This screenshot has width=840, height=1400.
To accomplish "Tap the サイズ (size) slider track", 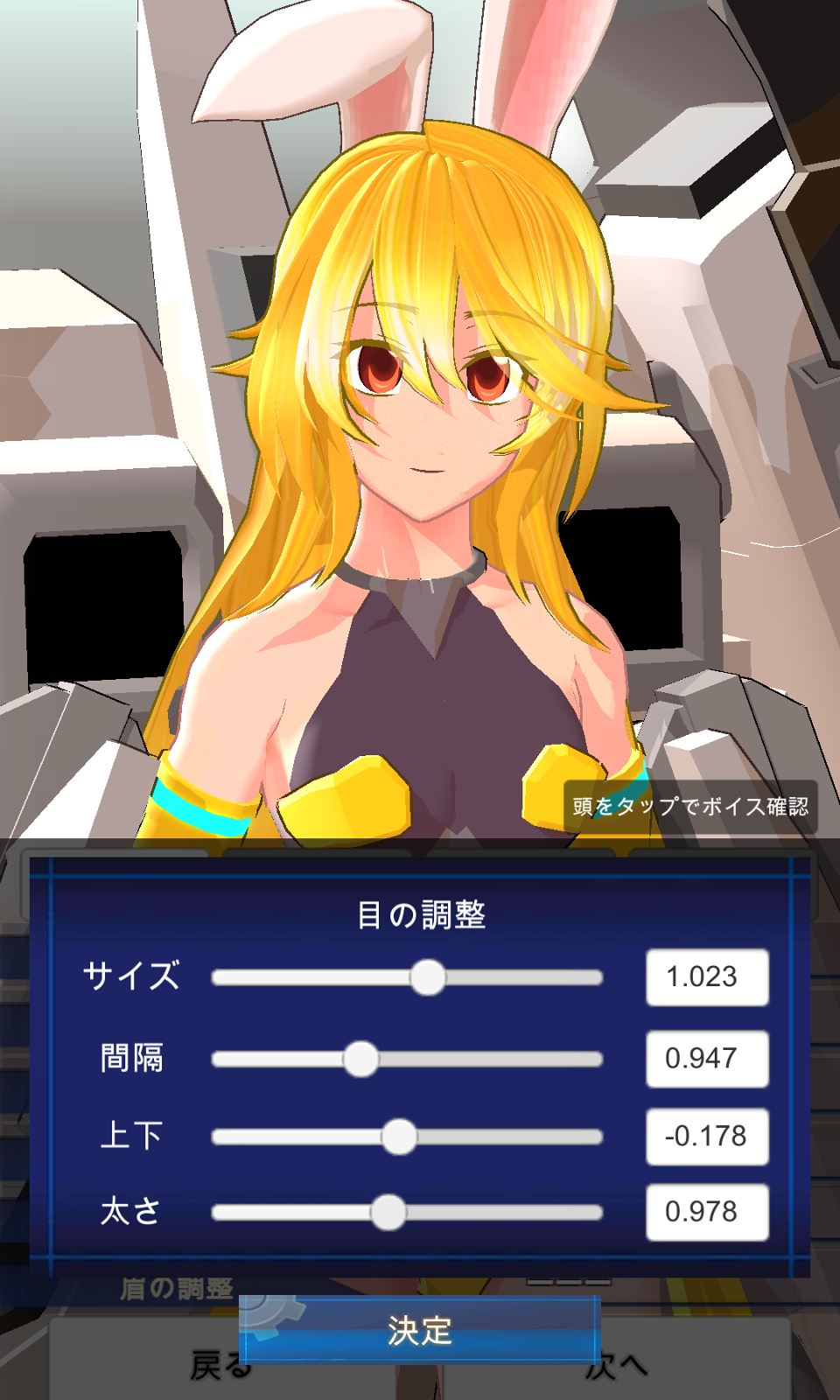I will tap(407, 977).
